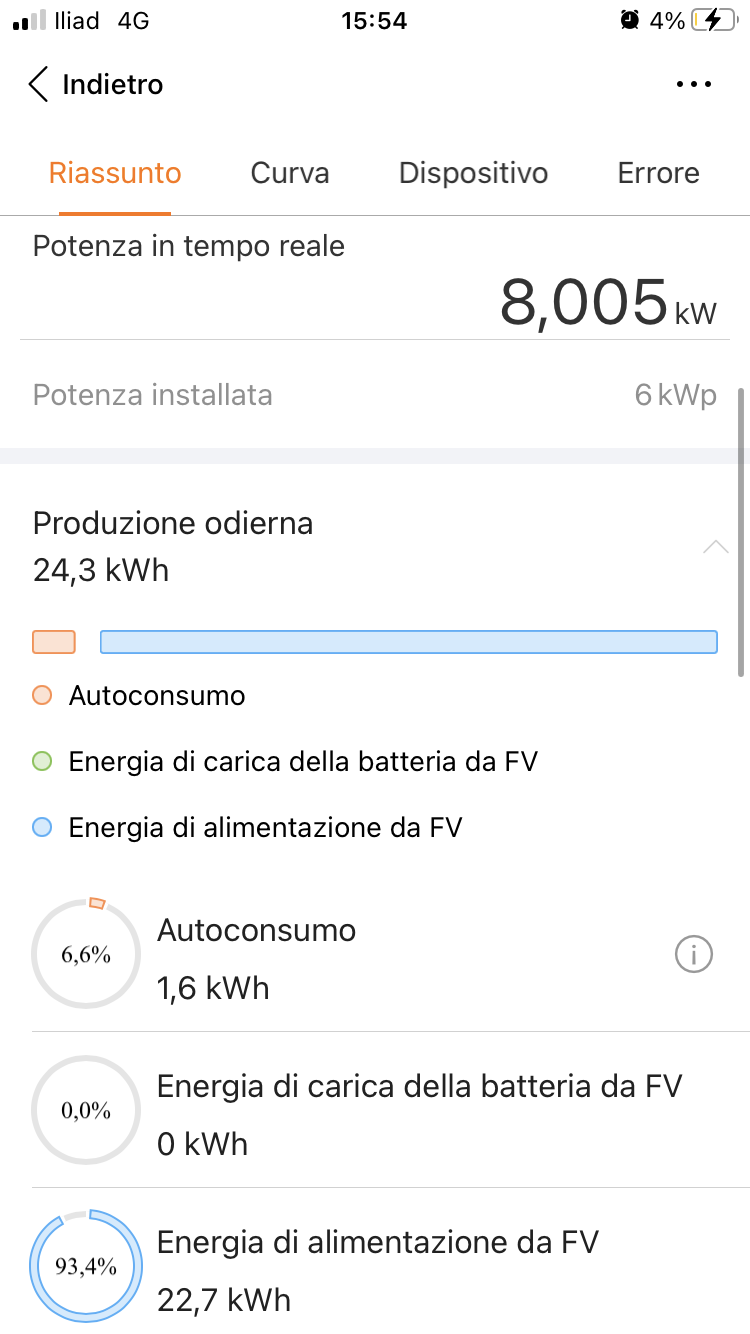The width and height of the screenshot is (750, 1334).
Task: Open the three-dot overflow menu
Action: pyautogui.click(x=694, y=85)
